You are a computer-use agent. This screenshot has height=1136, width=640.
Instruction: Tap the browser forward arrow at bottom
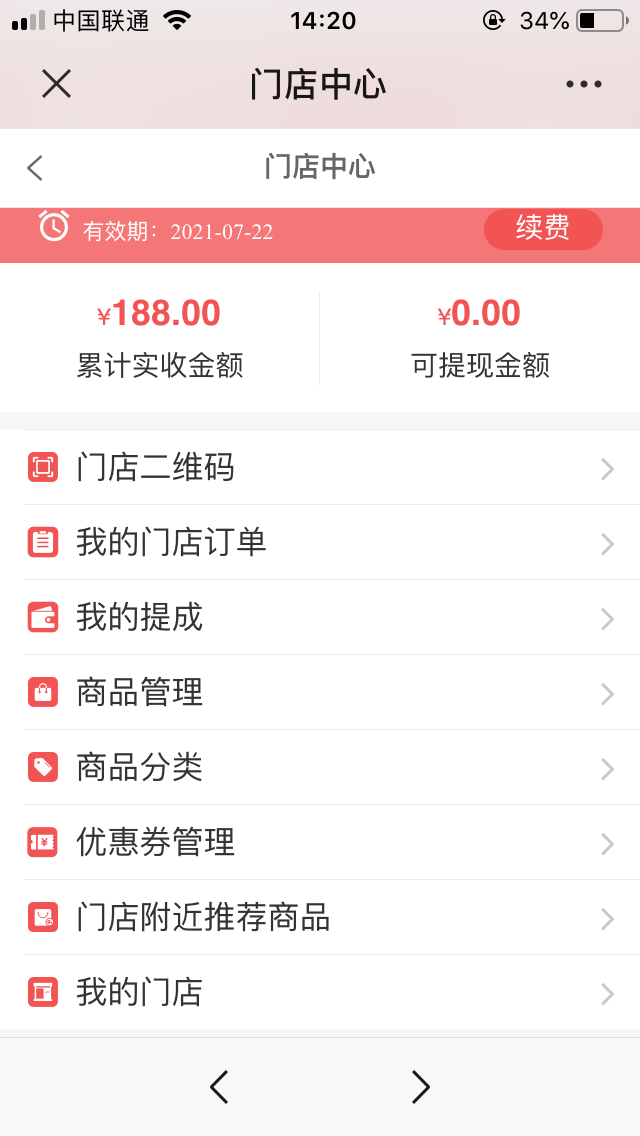421,1087
